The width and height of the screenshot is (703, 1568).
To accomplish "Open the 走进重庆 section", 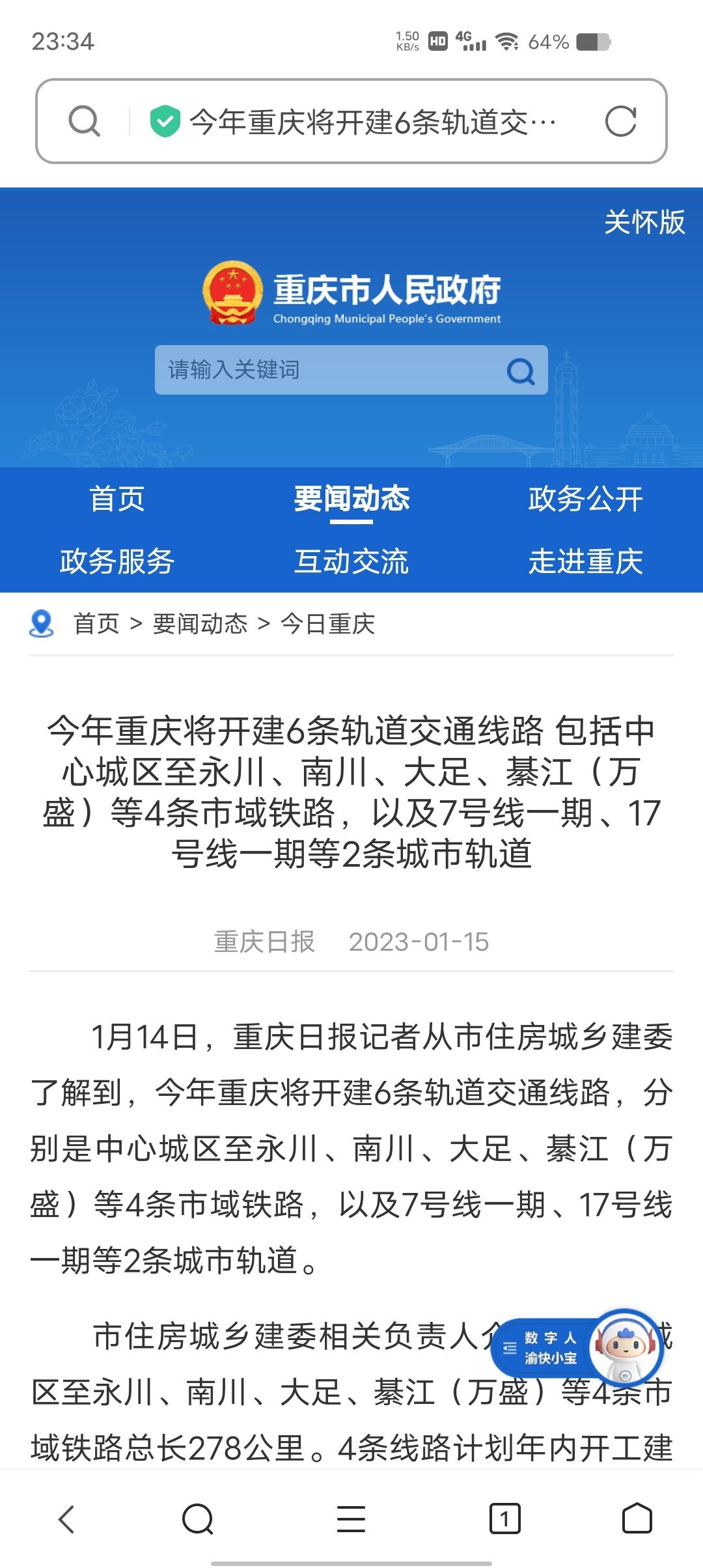I will (585, 561).
